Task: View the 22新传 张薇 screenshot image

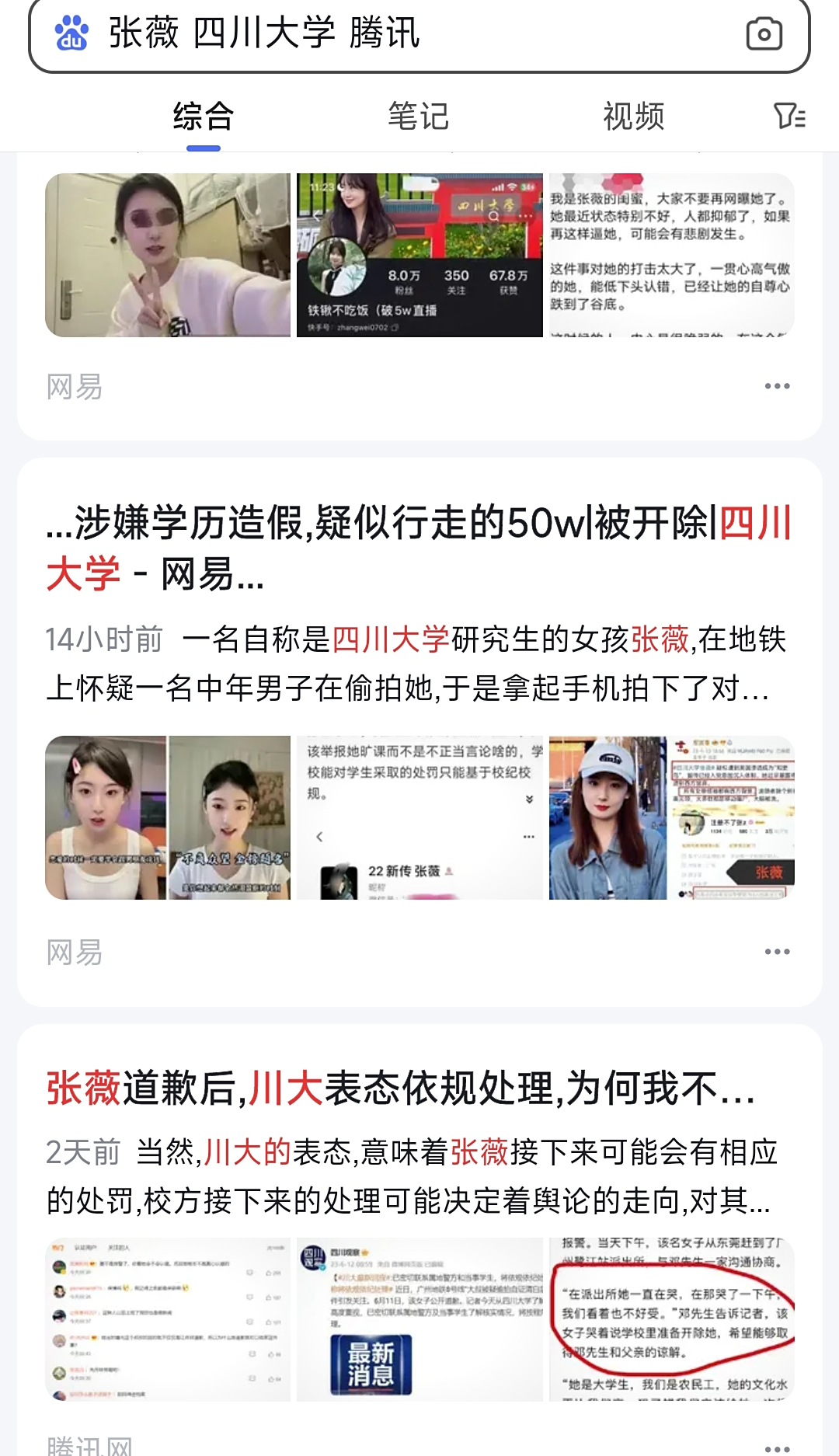Action: 419,817
